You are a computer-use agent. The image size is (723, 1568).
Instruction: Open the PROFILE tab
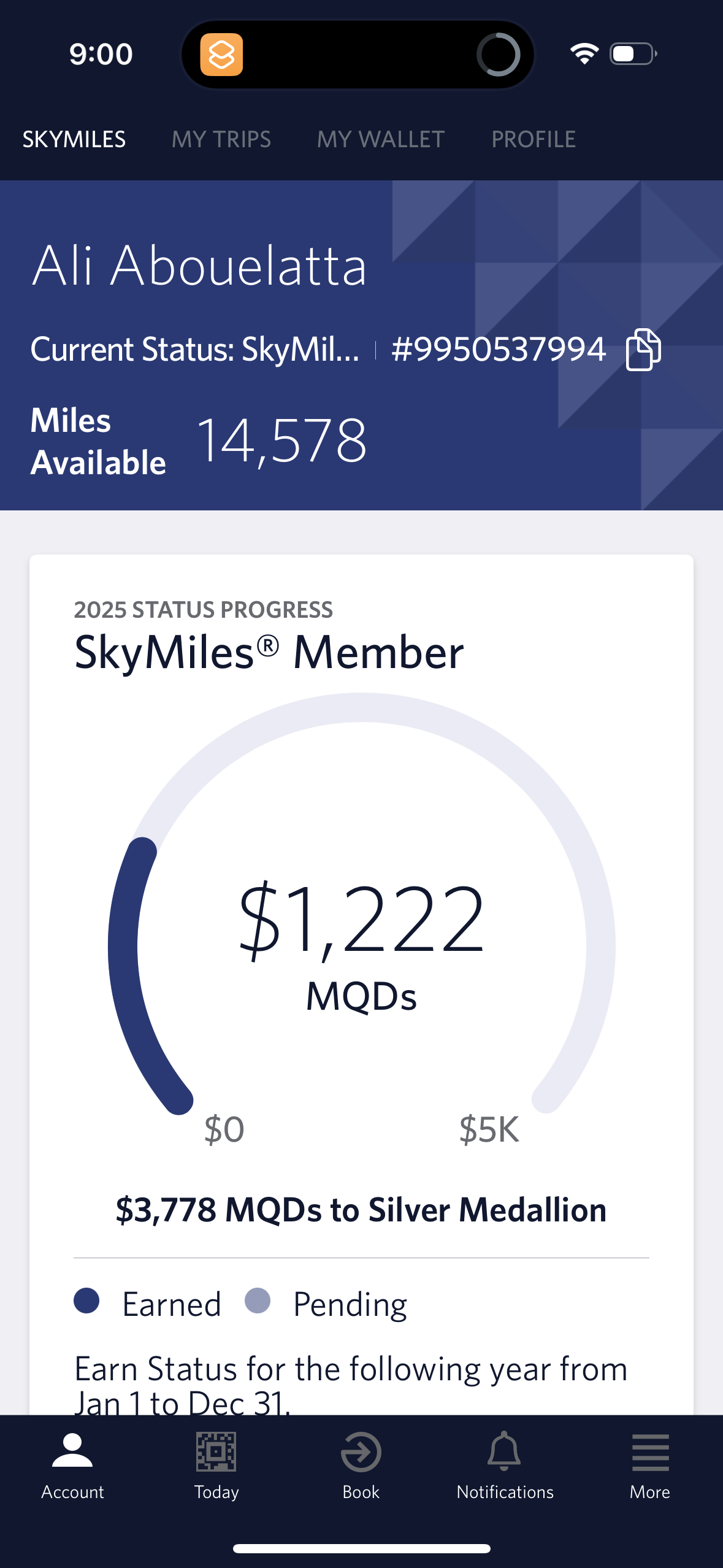tap(534, 139)
